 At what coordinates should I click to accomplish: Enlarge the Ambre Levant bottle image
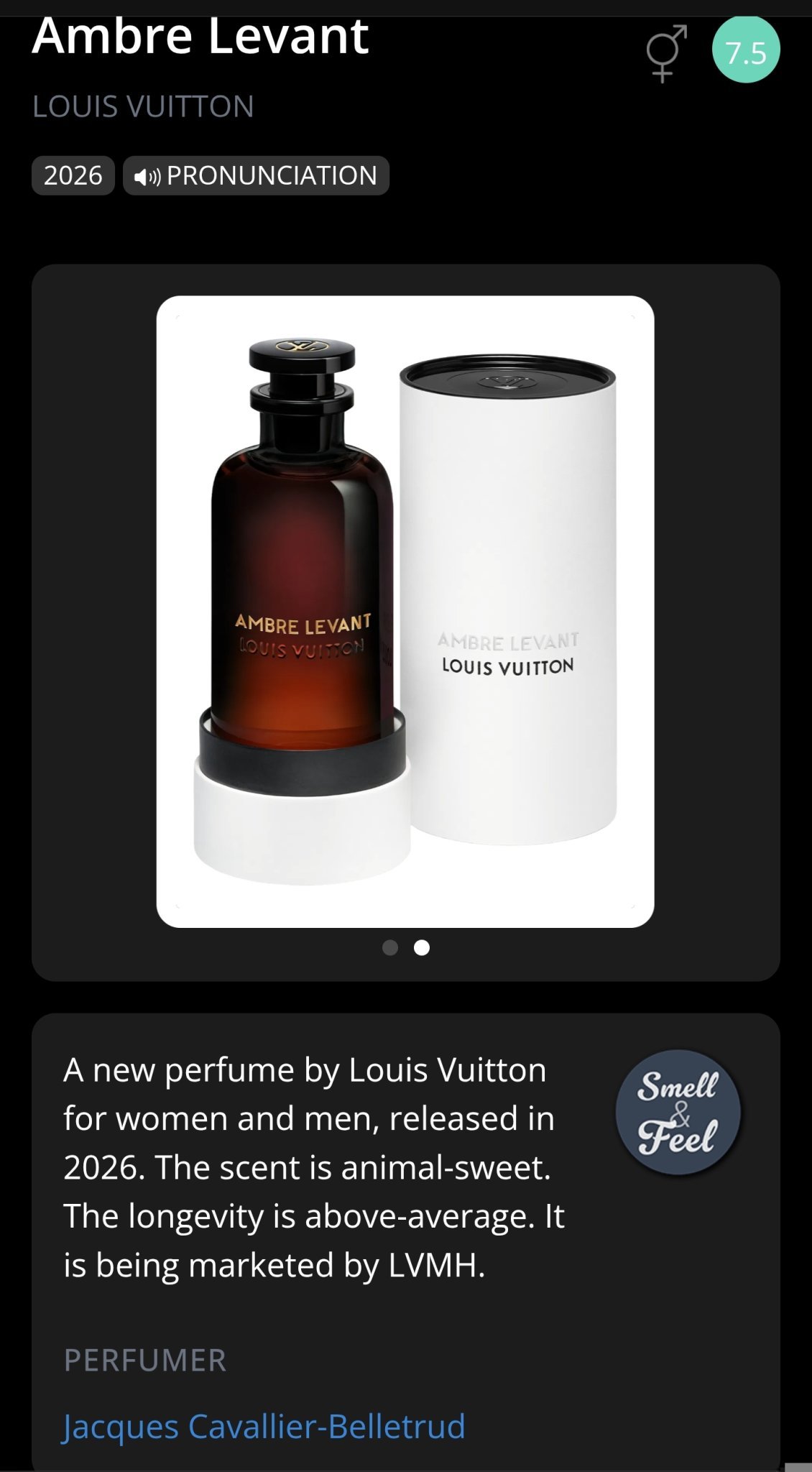tap(405, 611)
